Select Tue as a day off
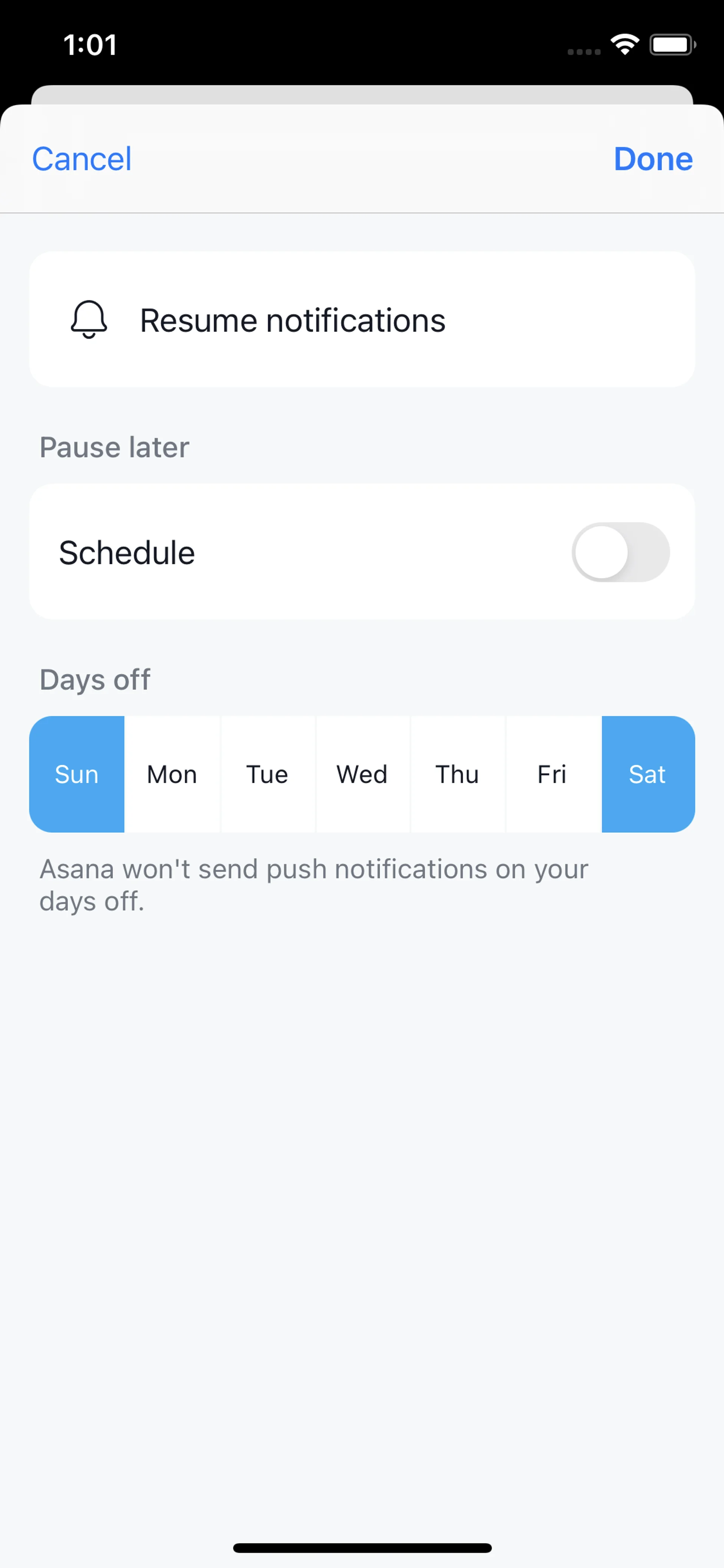Image resolution: width=724 pixels, height=1568 pixels. (267, 774)
